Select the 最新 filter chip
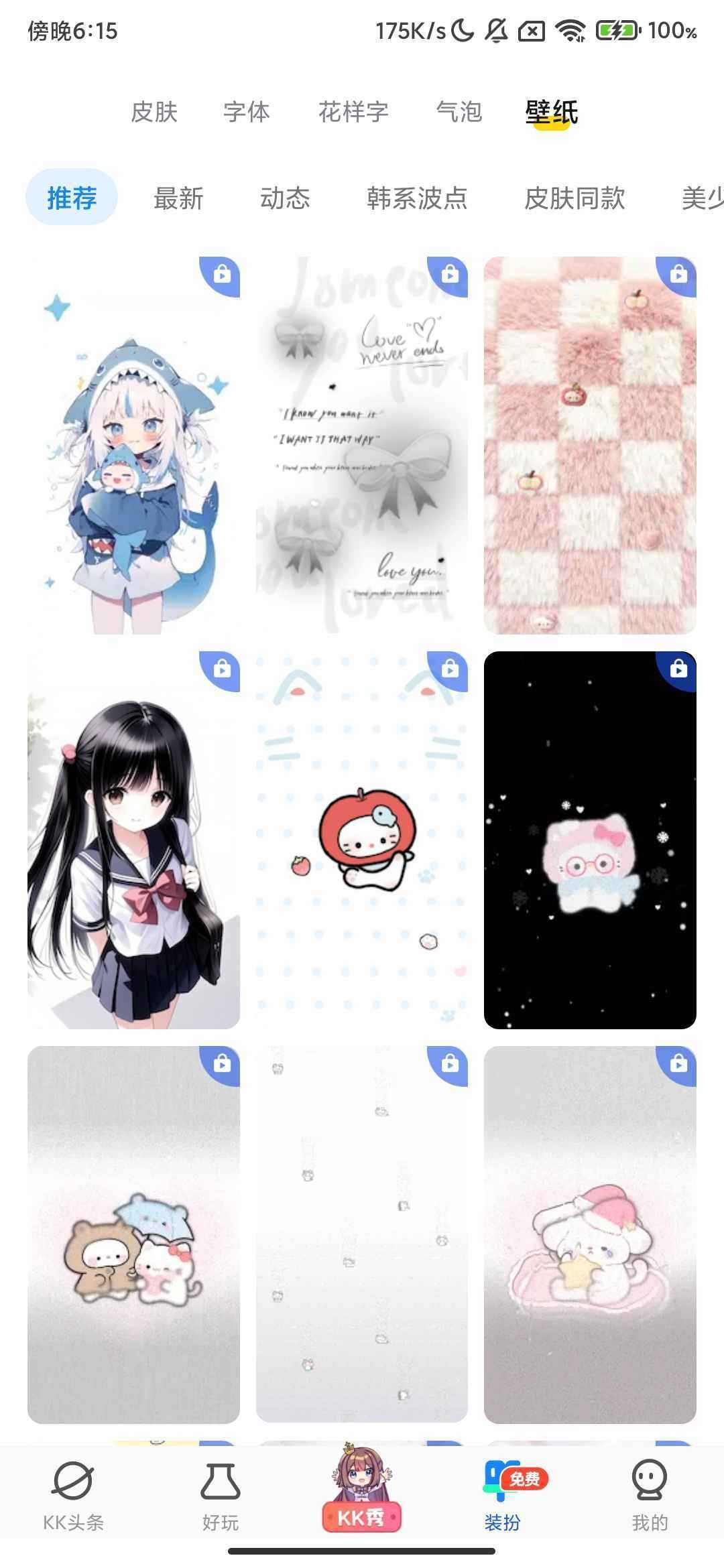 tap(178, 198)
